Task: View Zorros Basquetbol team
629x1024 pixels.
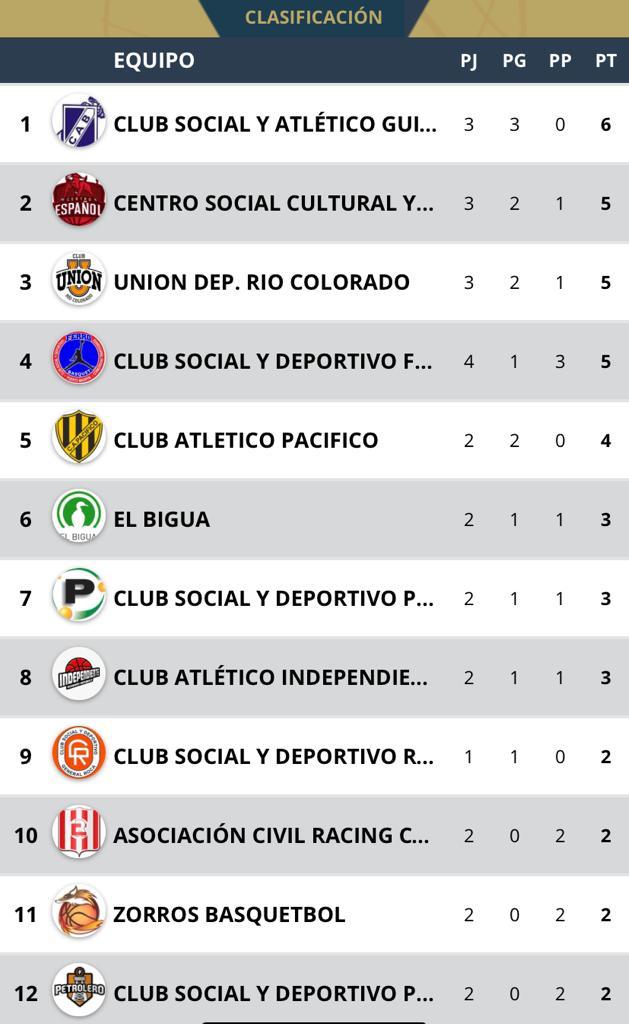Action: tap(314, 914)
